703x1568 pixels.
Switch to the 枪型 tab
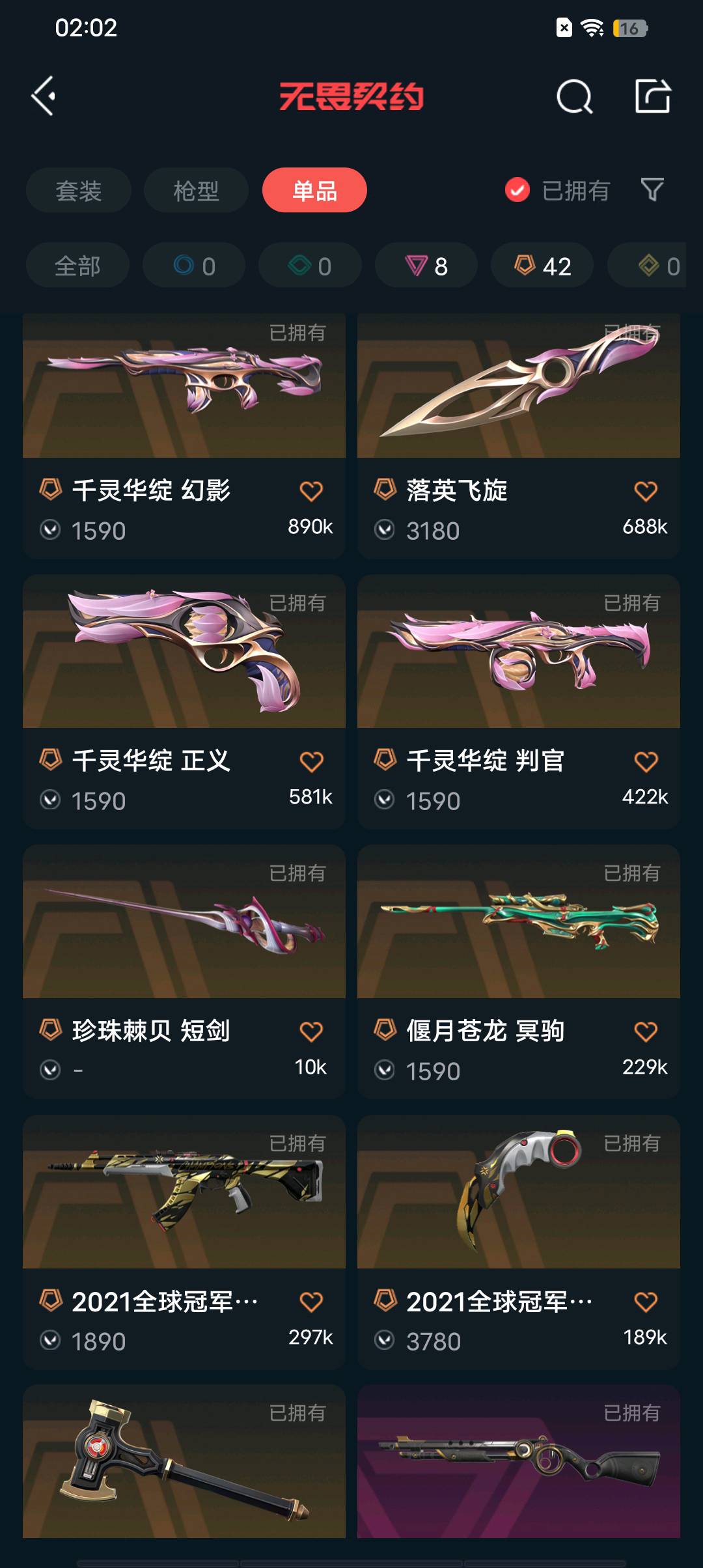pyautogui.click(x=196, y=190)
